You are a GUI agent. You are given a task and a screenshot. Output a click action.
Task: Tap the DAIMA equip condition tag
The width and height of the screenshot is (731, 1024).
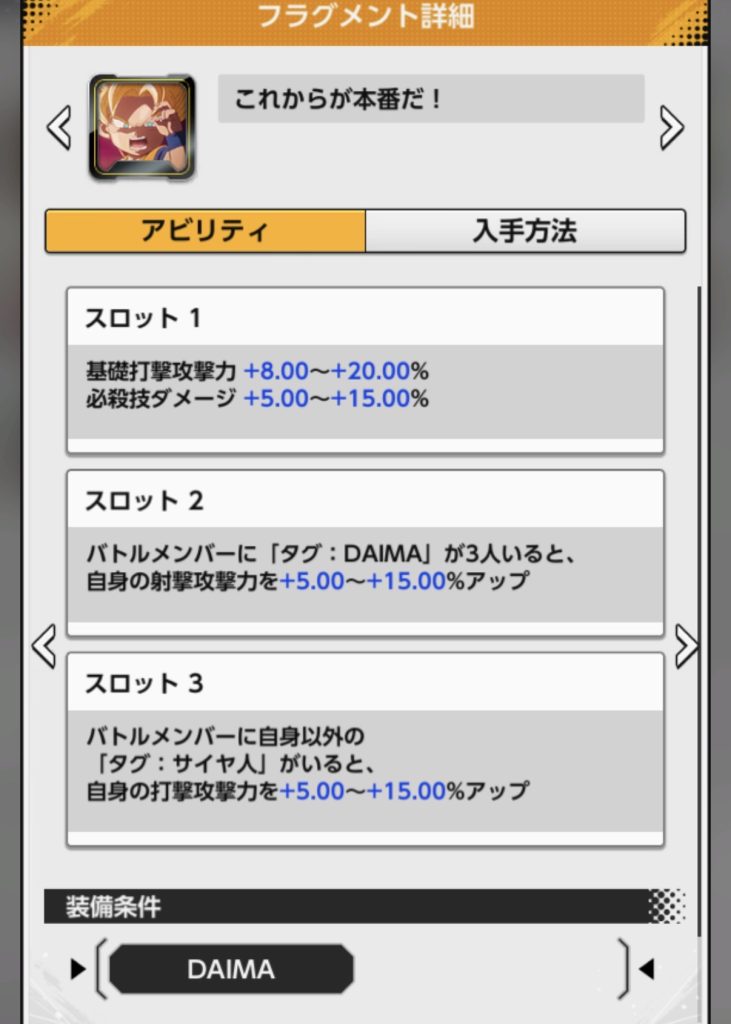pyautogui.click(x=231, y=969)
